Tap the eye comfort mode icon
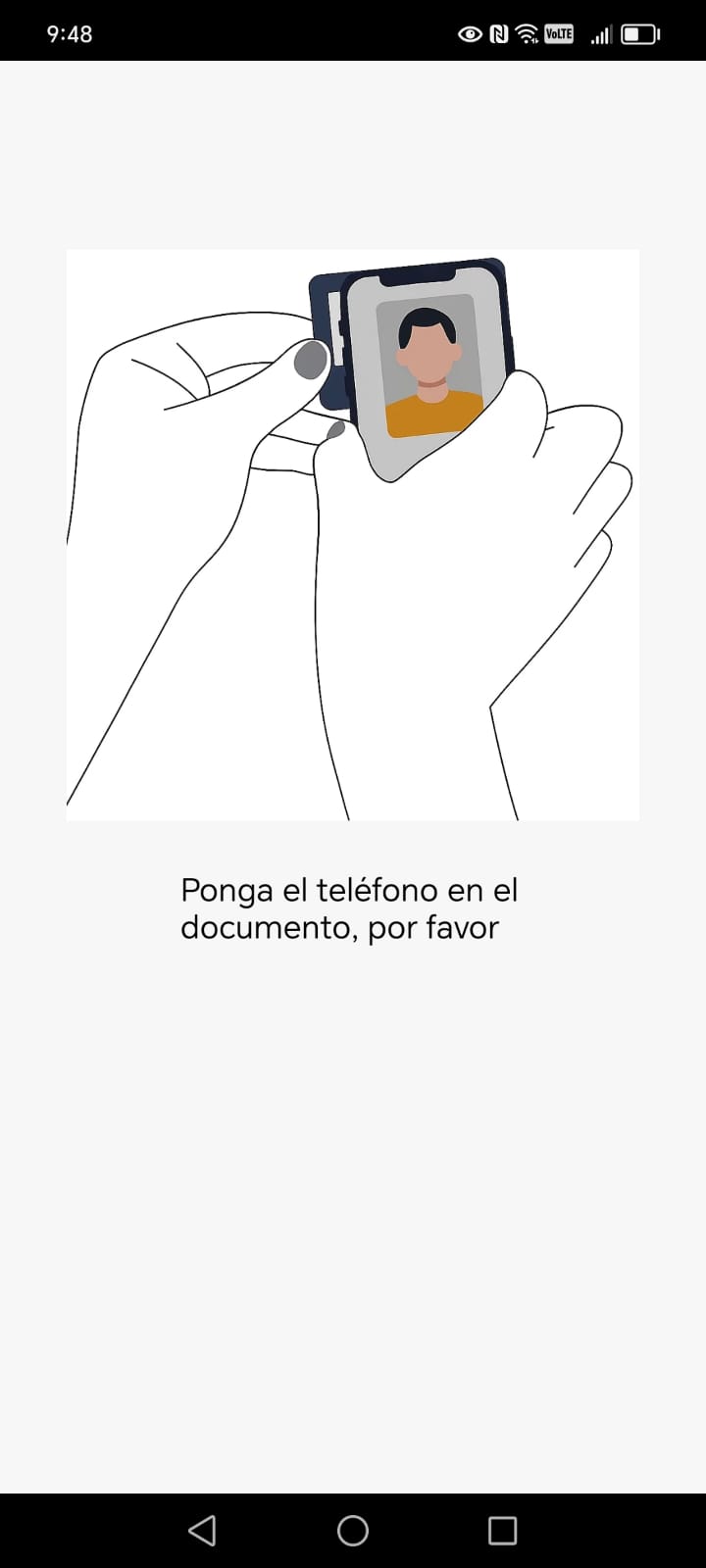This screenshot has height=1568, width=706. click(470, 32)
